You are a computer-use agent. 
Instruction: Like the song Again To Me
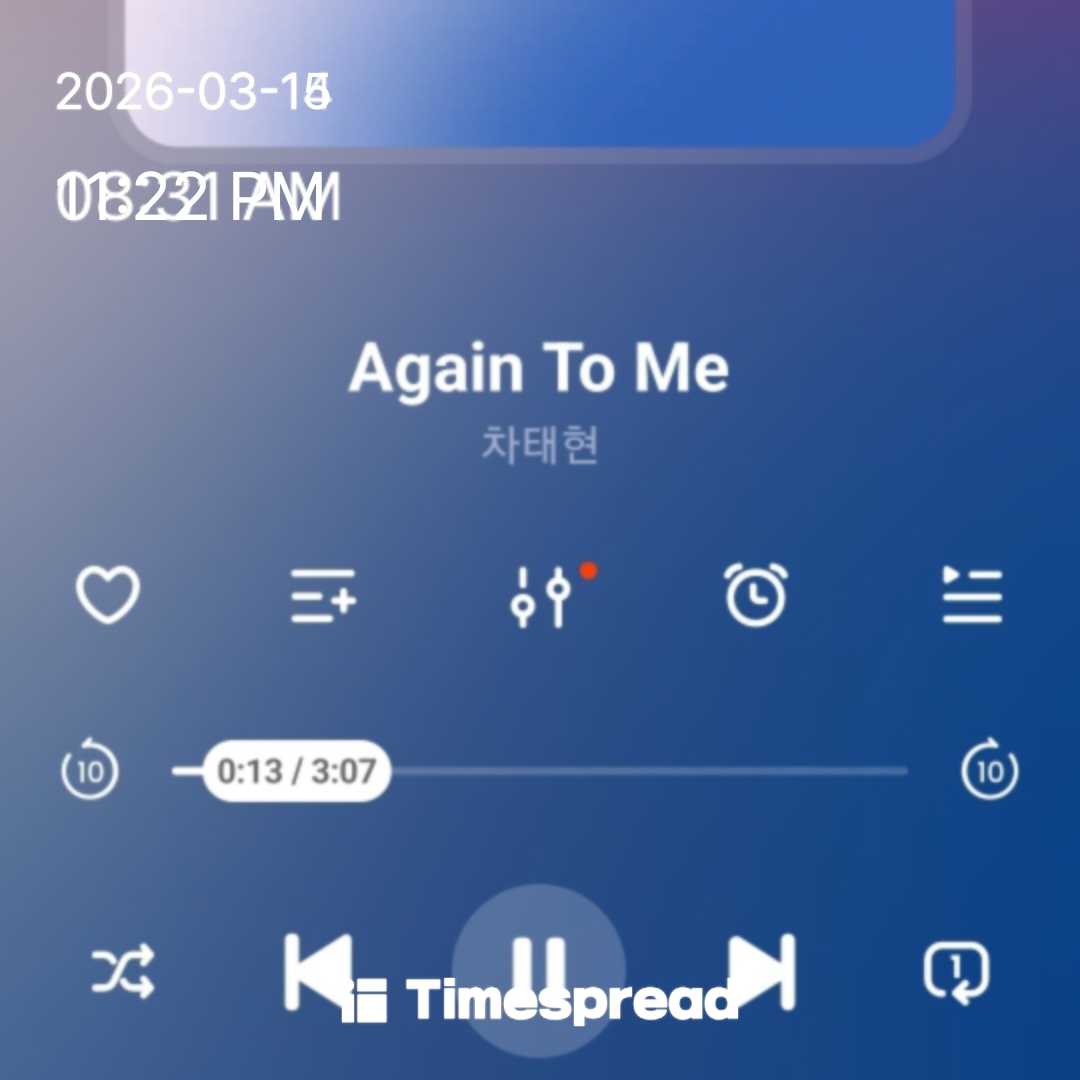108,596
